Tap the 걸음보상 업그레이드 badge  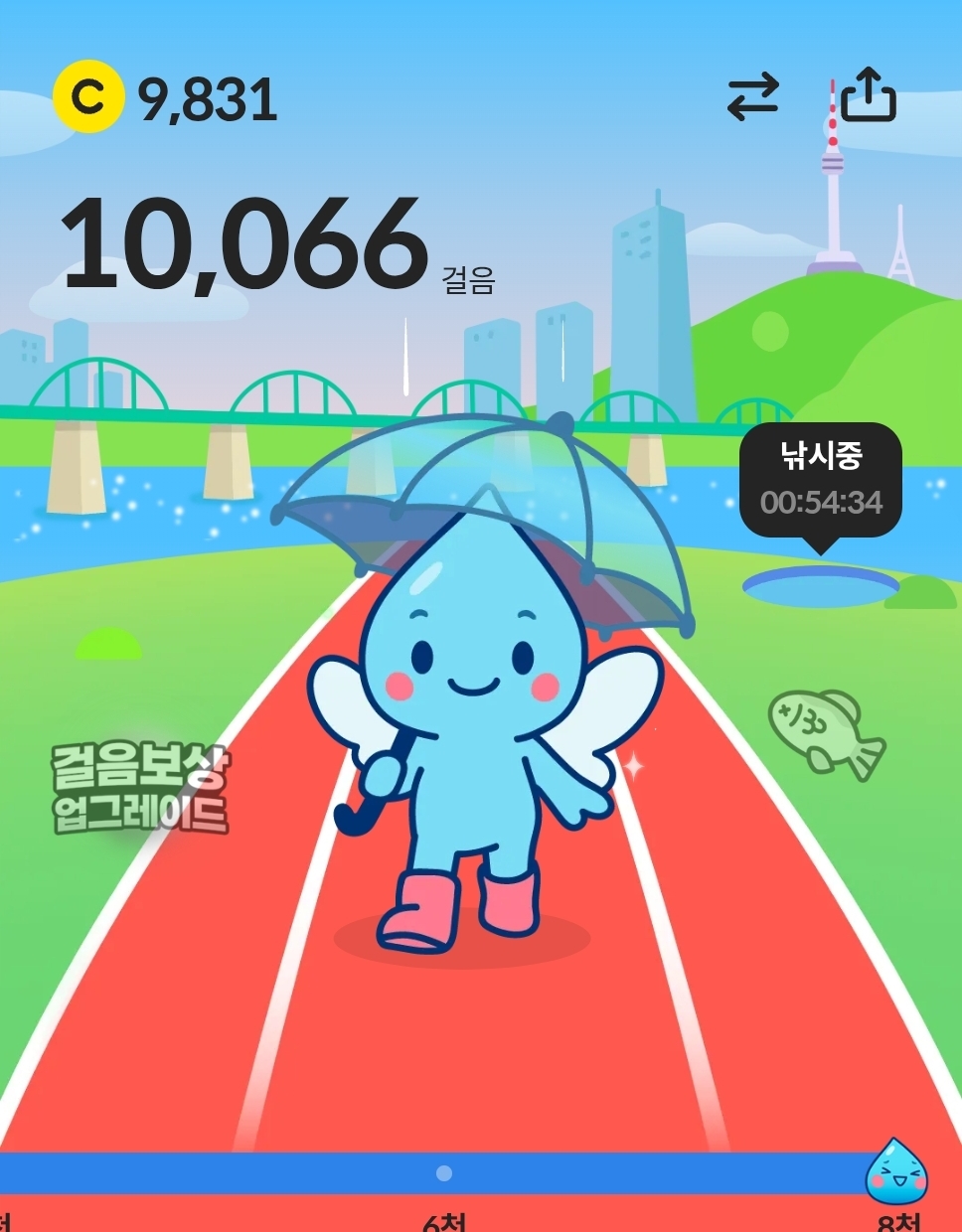pos(141,789)
